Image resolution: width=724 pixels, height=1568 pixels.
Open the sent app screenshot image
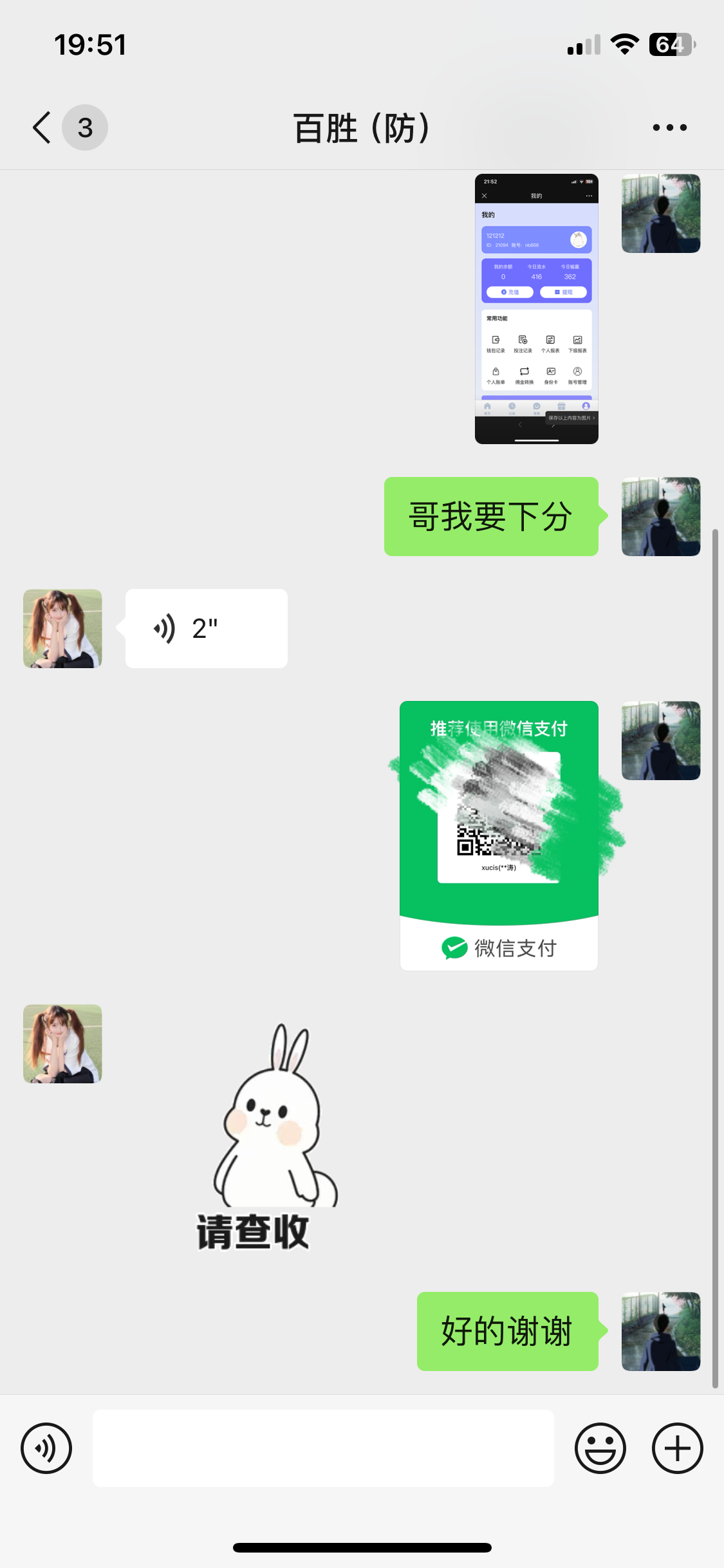pos(536,308)
